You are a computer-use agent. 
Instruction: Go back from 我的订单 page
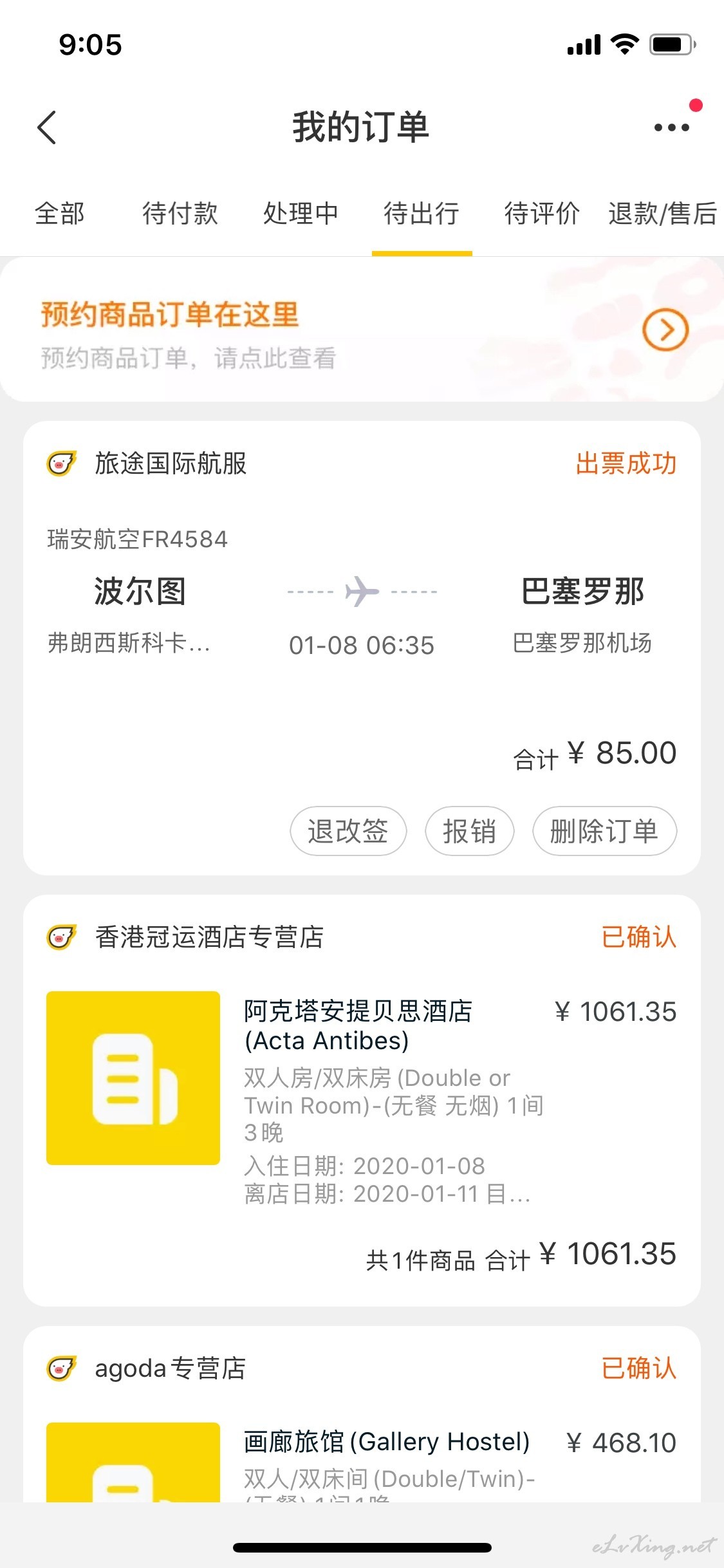[47, 127]
